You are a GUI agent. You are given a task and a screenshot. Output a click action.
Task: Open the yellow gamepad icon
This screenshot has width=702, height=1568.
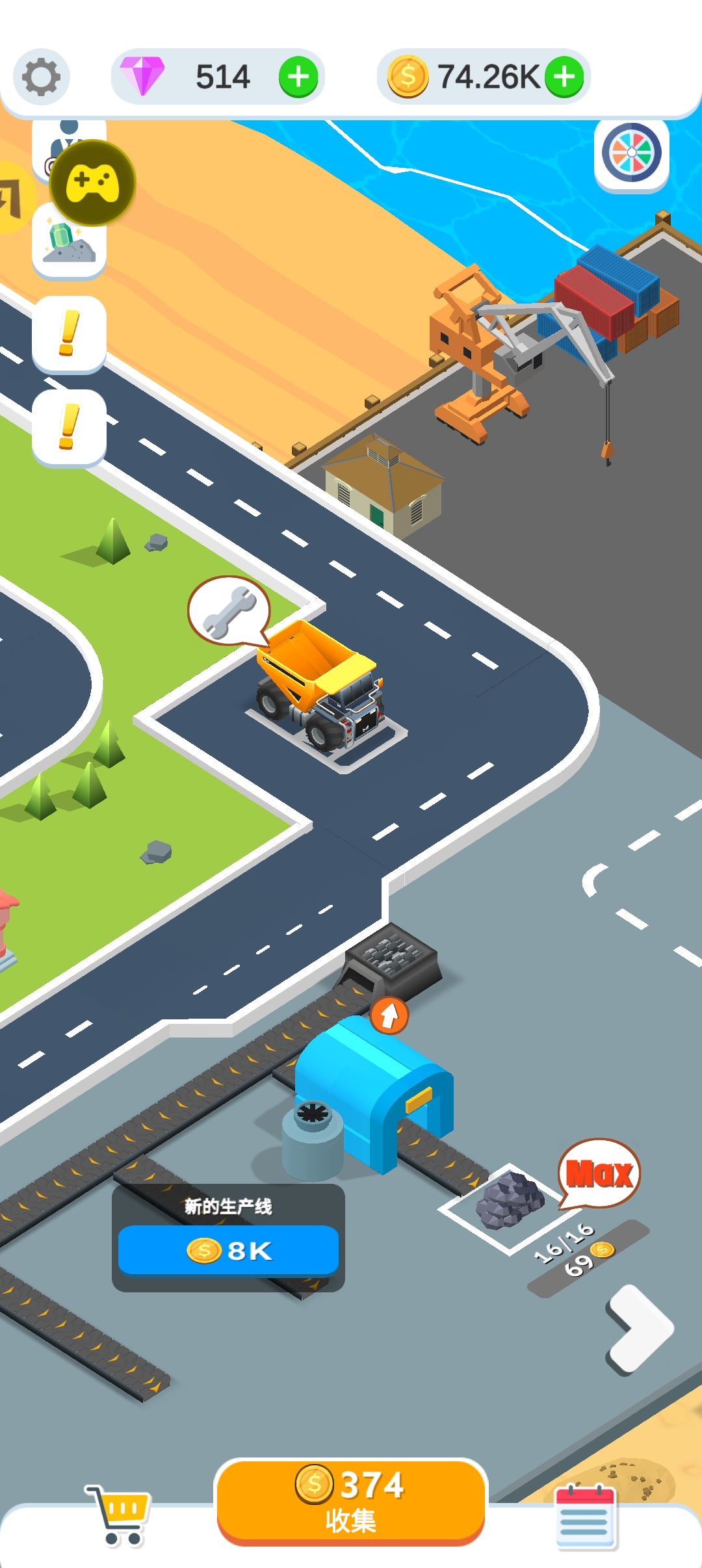[x=92, y=183]
